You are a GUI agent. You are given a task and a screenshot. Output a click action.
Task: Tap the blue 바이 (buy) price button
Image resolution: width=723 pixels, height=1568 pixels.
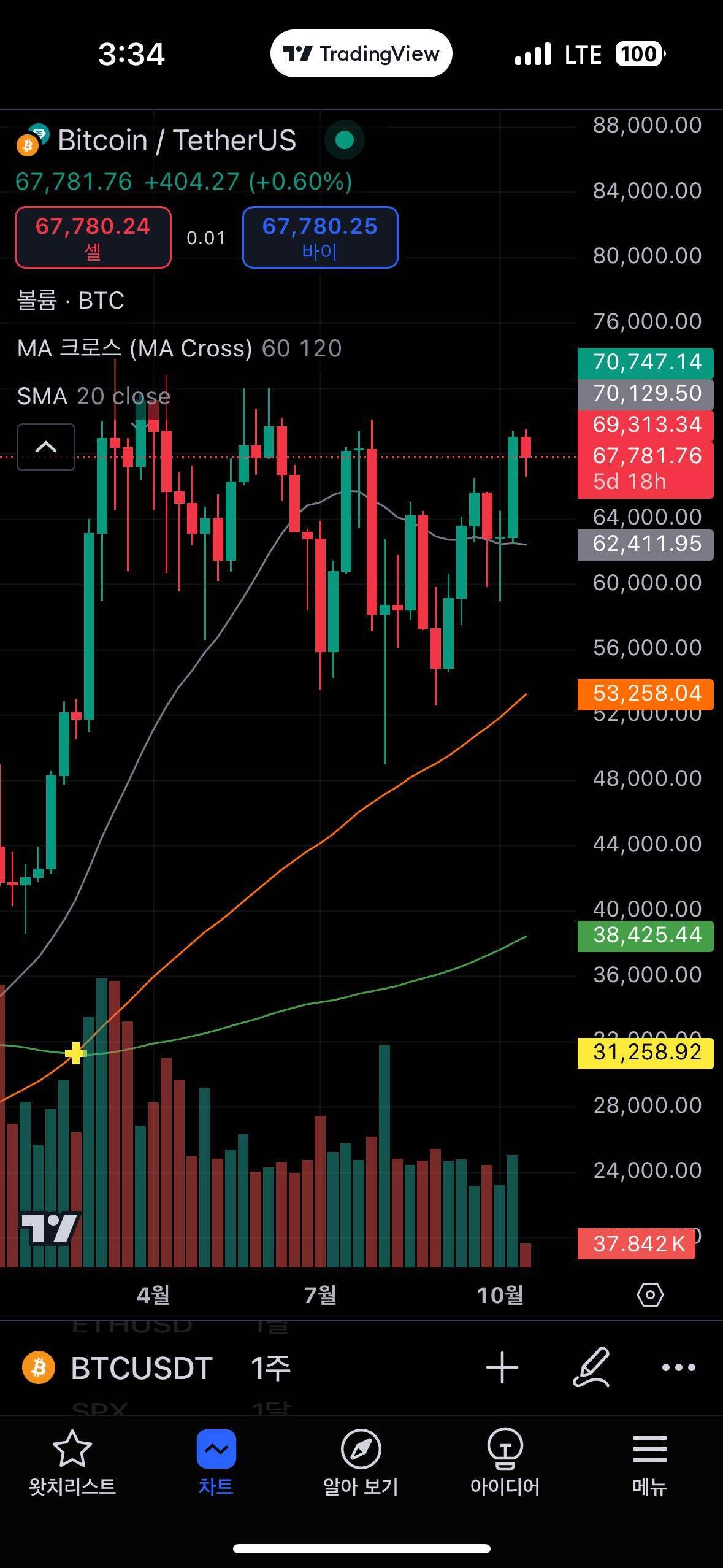coord(320,237)
